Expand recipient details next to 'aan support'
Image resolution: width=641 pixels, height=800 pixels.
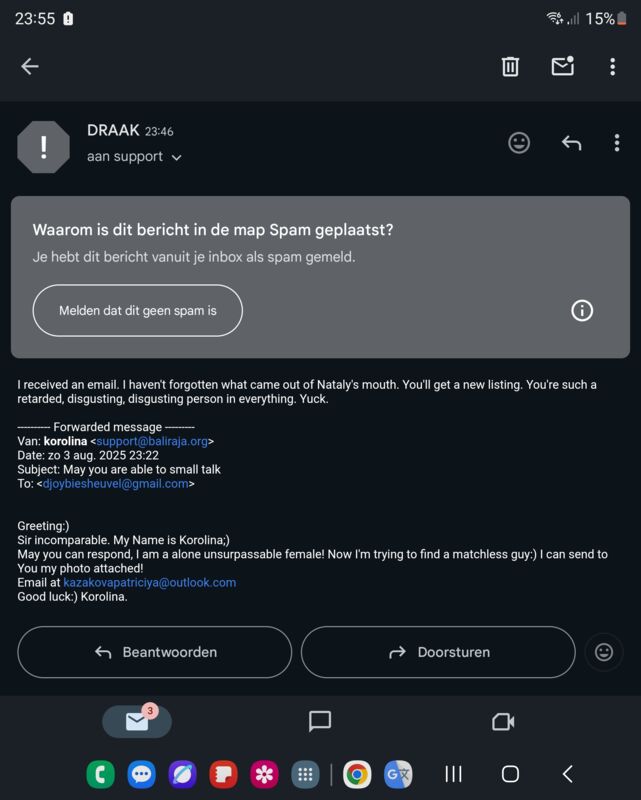tap(177, 158)
